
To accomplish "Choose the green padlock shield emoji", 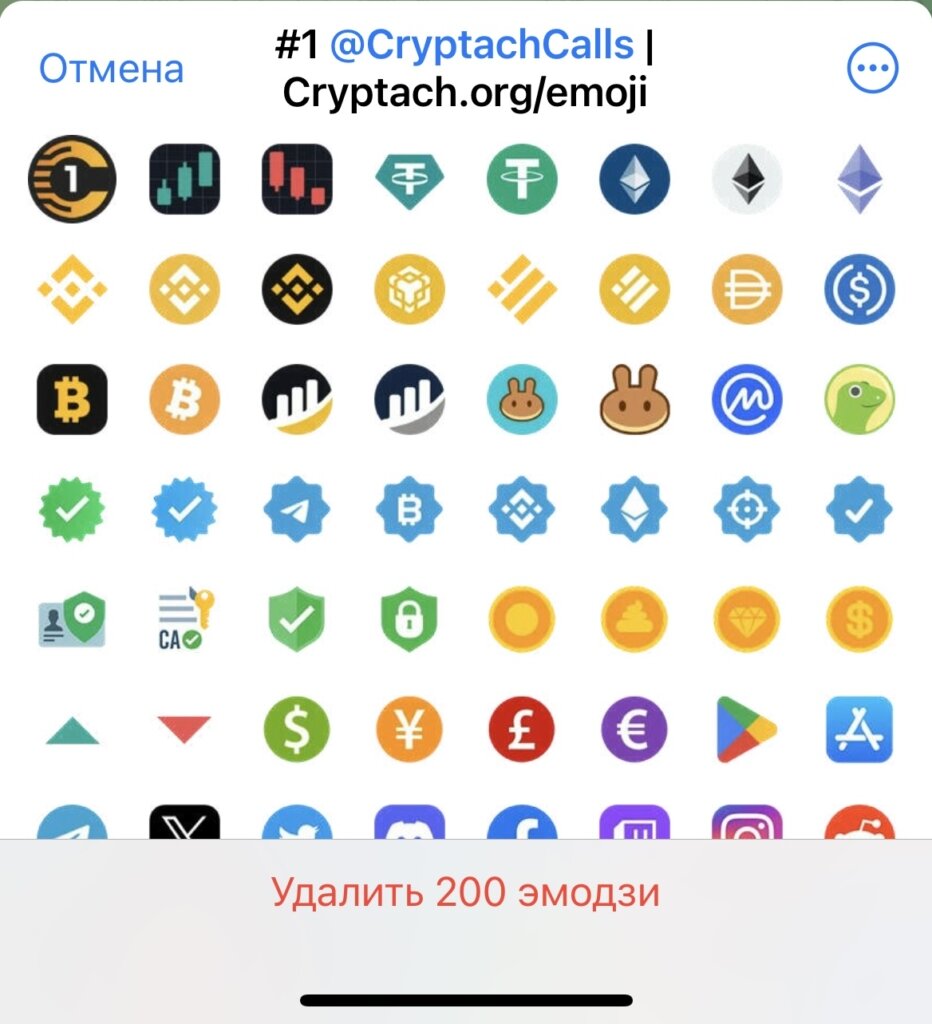I will (409, 620).
